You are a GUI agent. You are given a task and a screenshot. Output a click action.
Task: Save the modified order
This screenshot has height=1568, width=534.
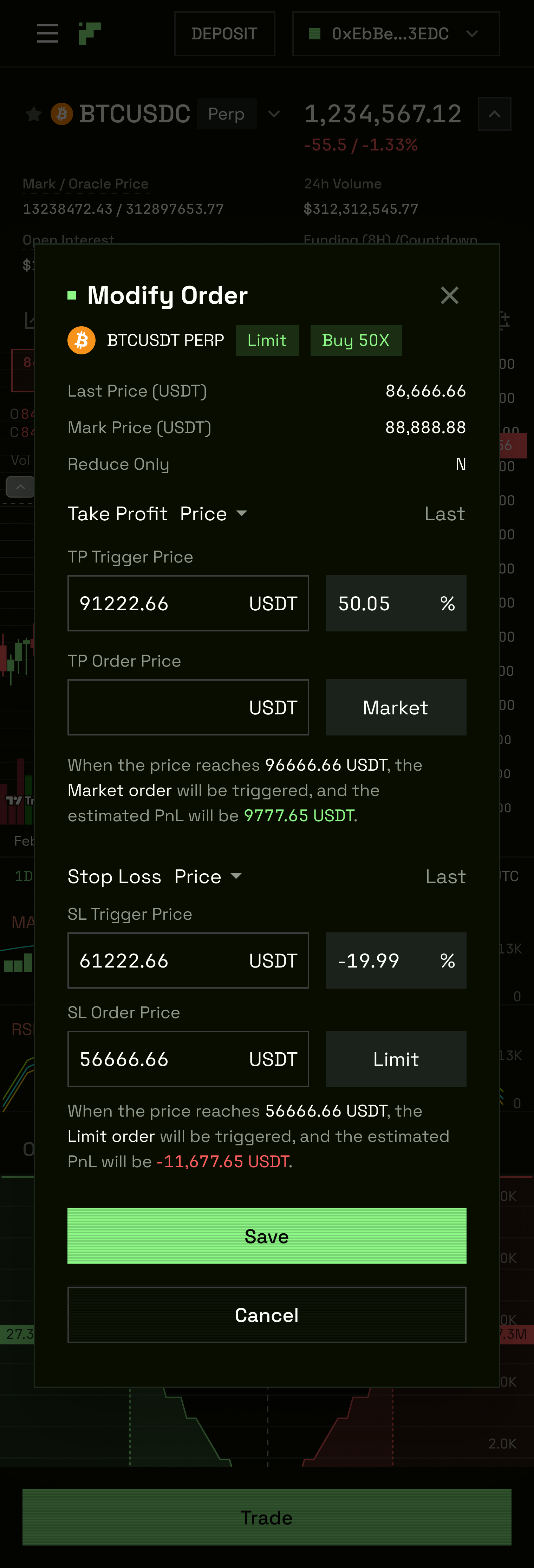click(266, 1236)
